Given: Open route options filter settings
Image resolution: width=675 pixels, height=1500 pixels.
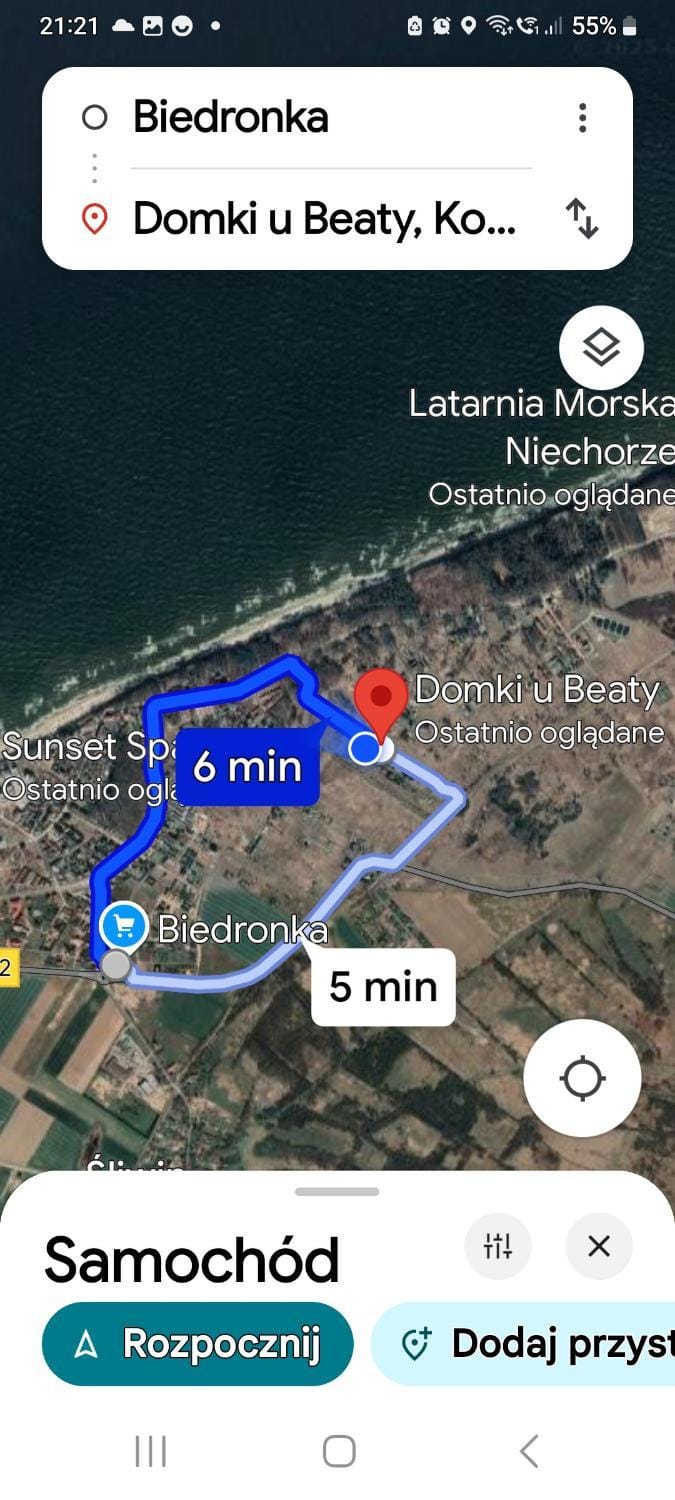Looking at the screenshot, I should tap(497, 1246).
